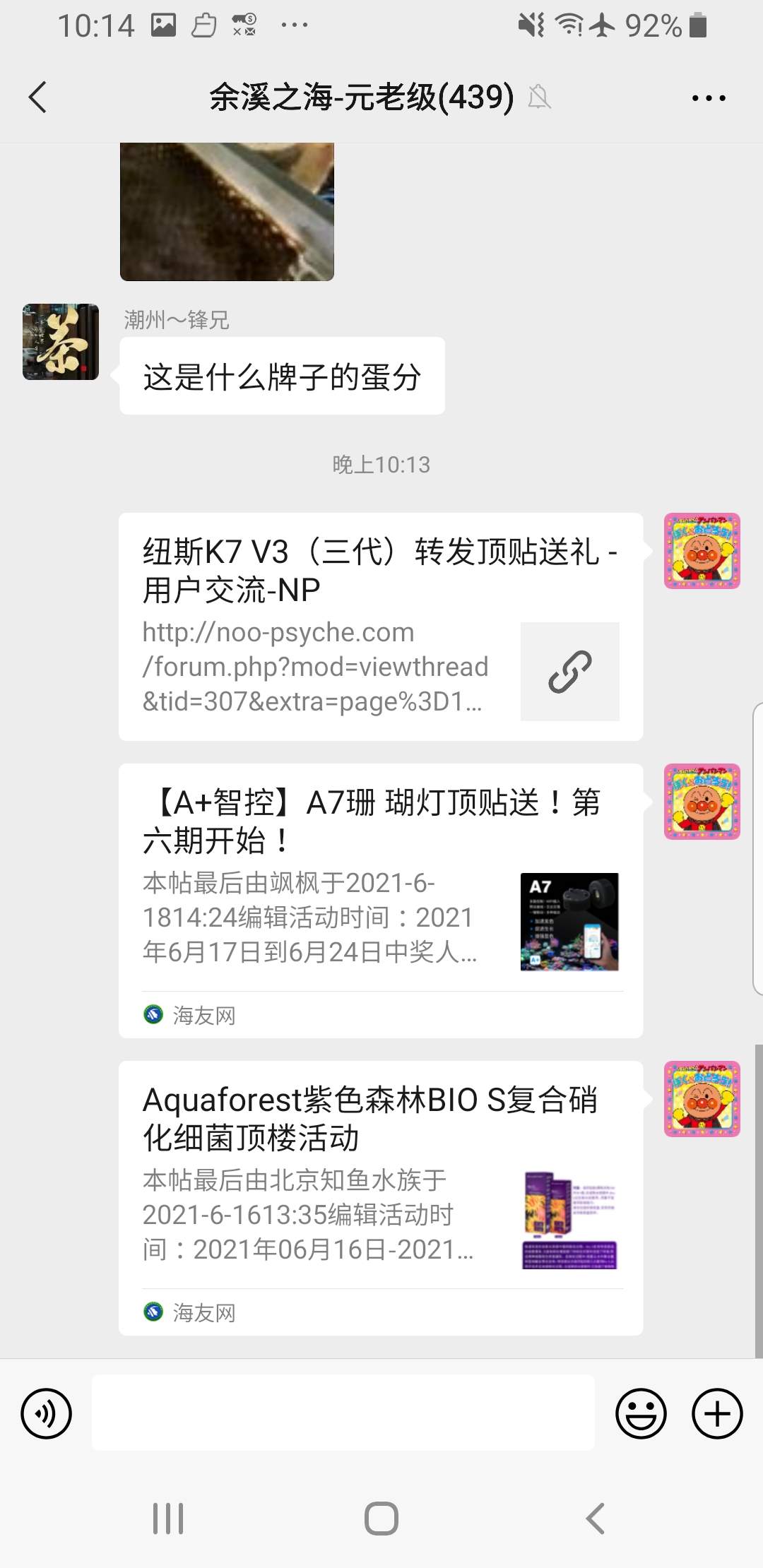Viewport: 763px width, 1568px height.
Task: Open the photo message in the chat
Action: (227, 211)
